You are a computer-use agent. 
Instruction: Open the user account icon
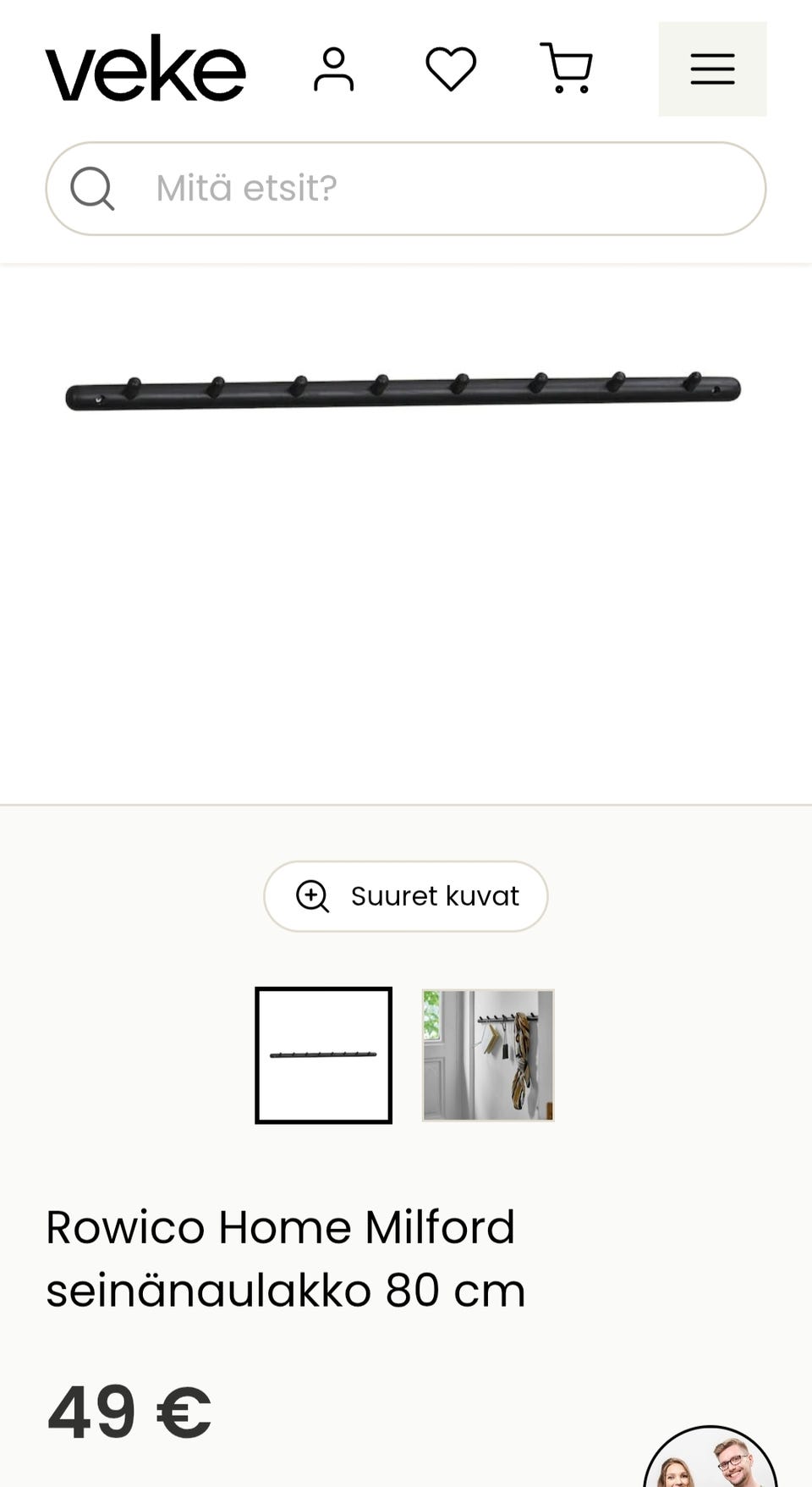[x=333, y=69]
